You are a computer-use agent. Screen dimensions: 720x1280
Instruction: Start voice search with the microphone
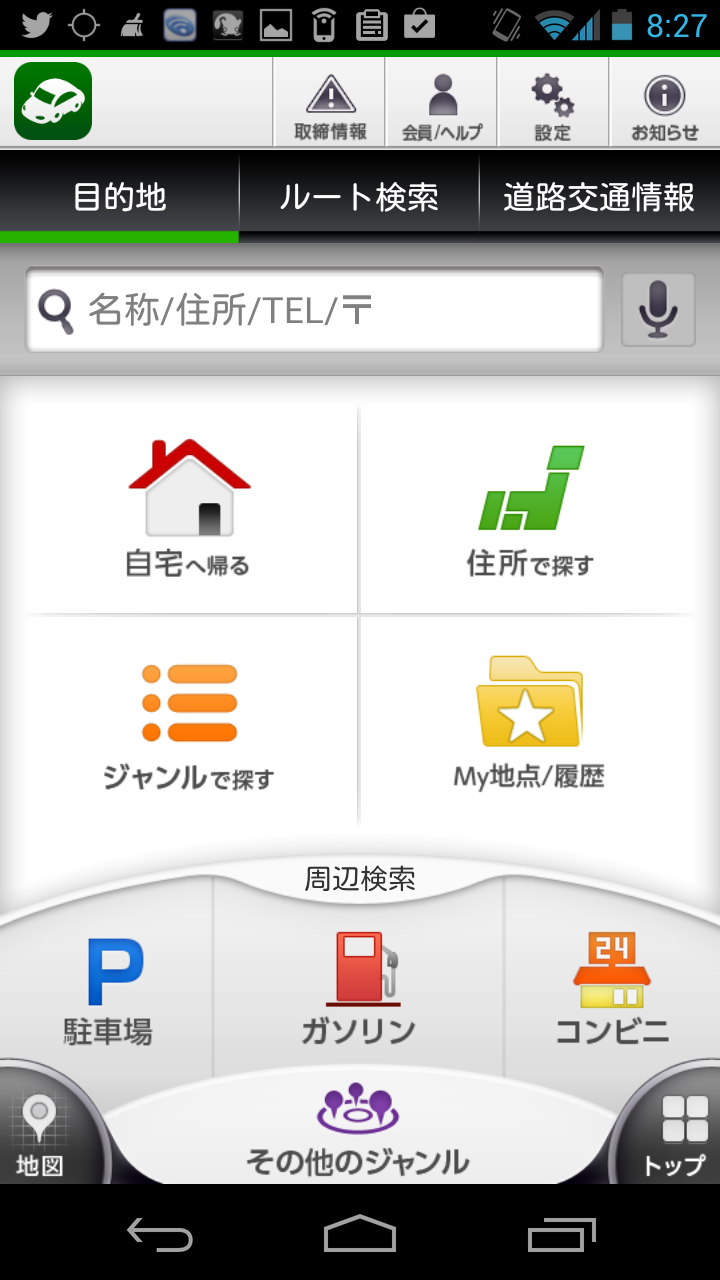(x=658, y=310)
